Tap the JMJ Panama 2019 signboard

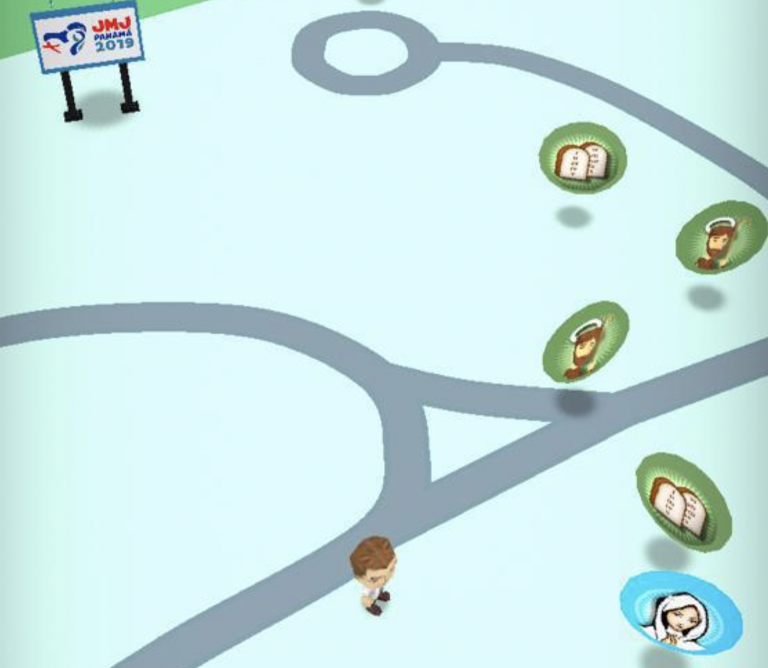click(89, 38)
